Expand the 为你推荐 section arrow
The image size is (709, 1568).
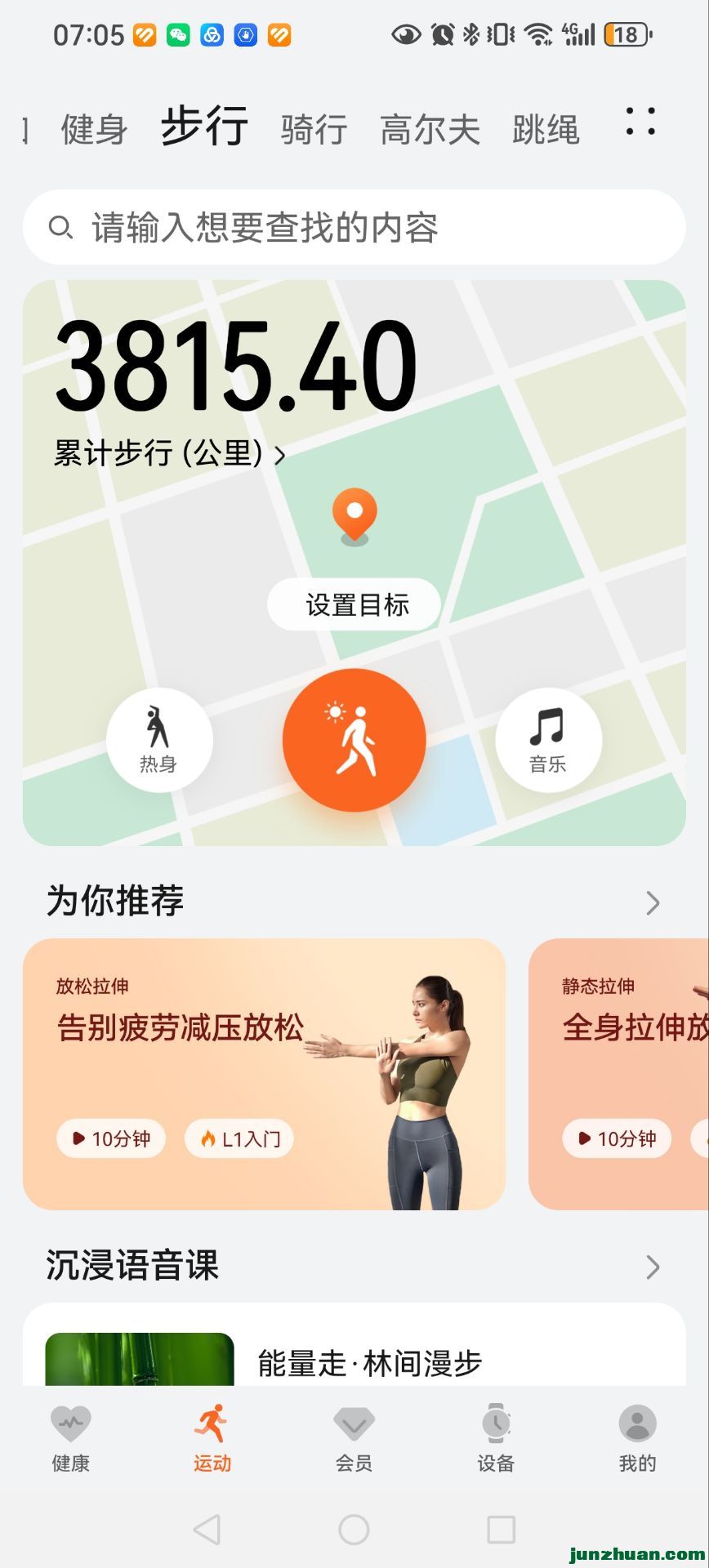652,902
